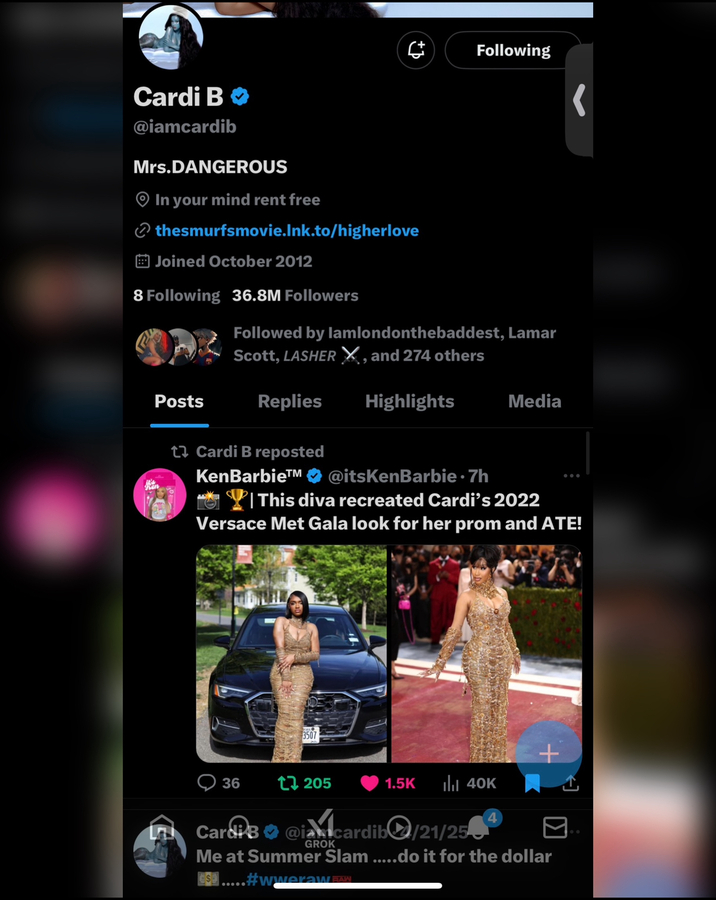Unlike KenBarbie's post
This screenshot has width=716, height=900.
point(370,783)
